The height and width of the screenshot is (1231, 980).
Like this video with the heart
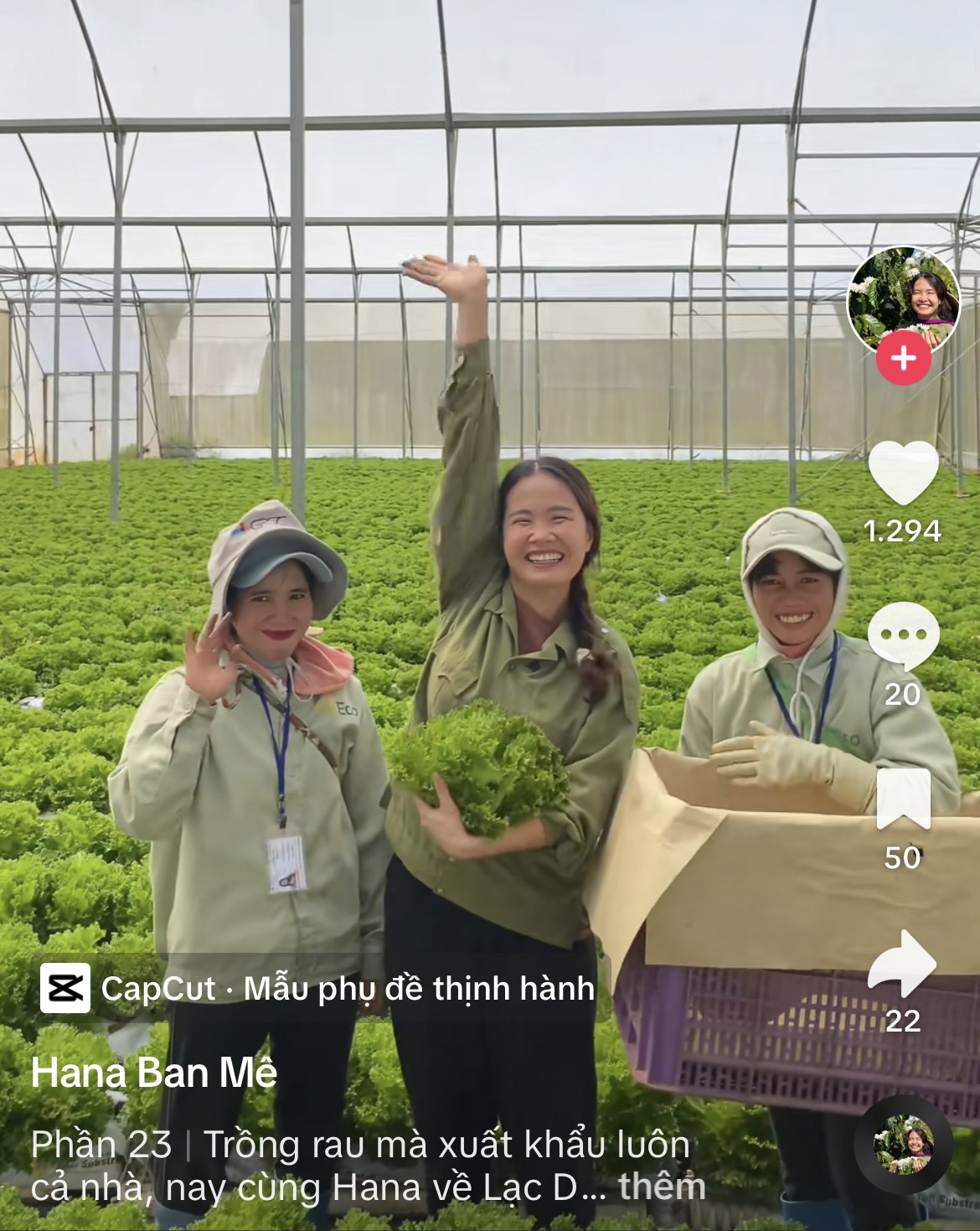(x=903, y=473)
